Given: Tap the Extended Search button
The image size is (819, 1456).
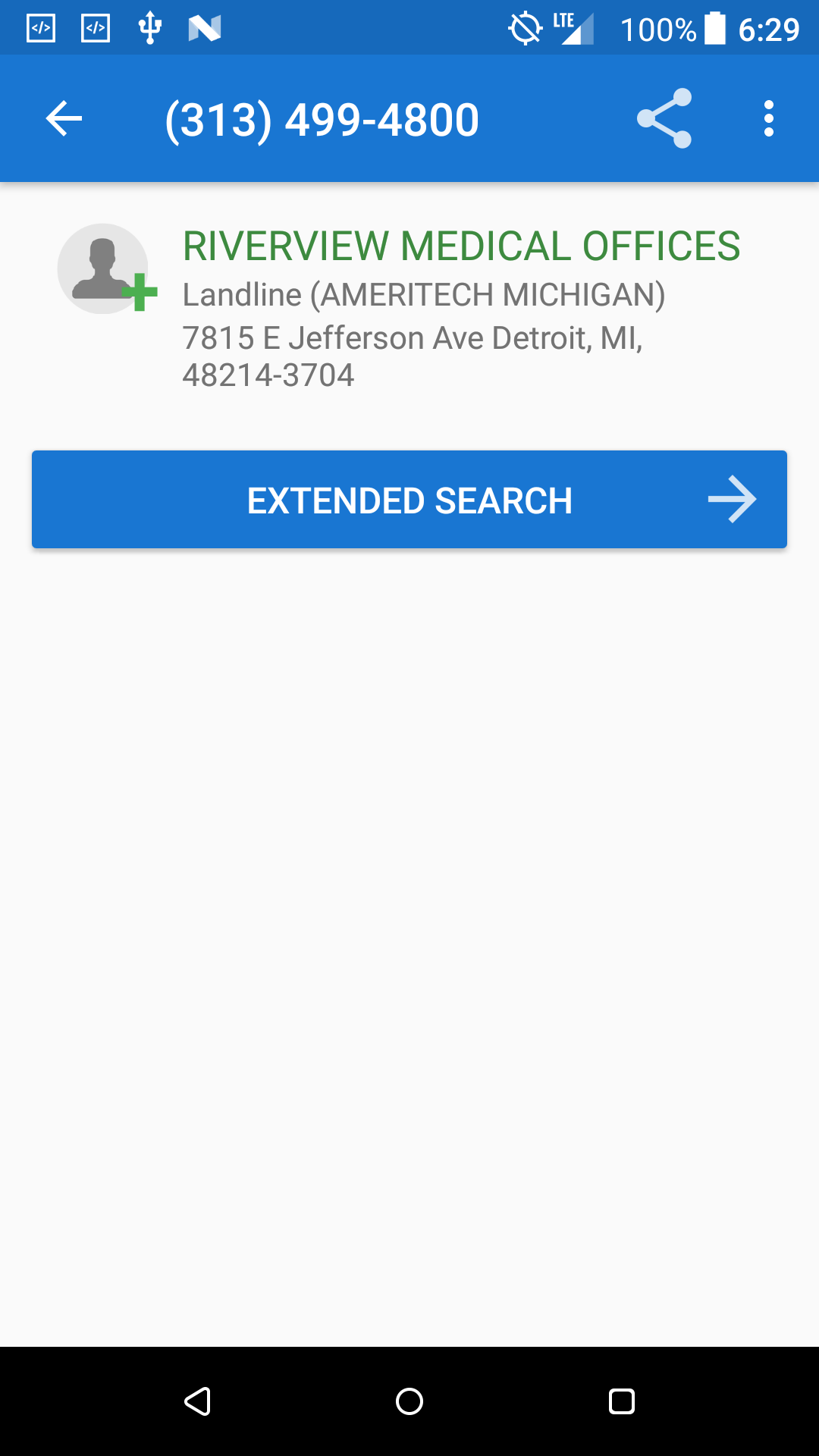Looking at the screenshot, I should 409,500.
